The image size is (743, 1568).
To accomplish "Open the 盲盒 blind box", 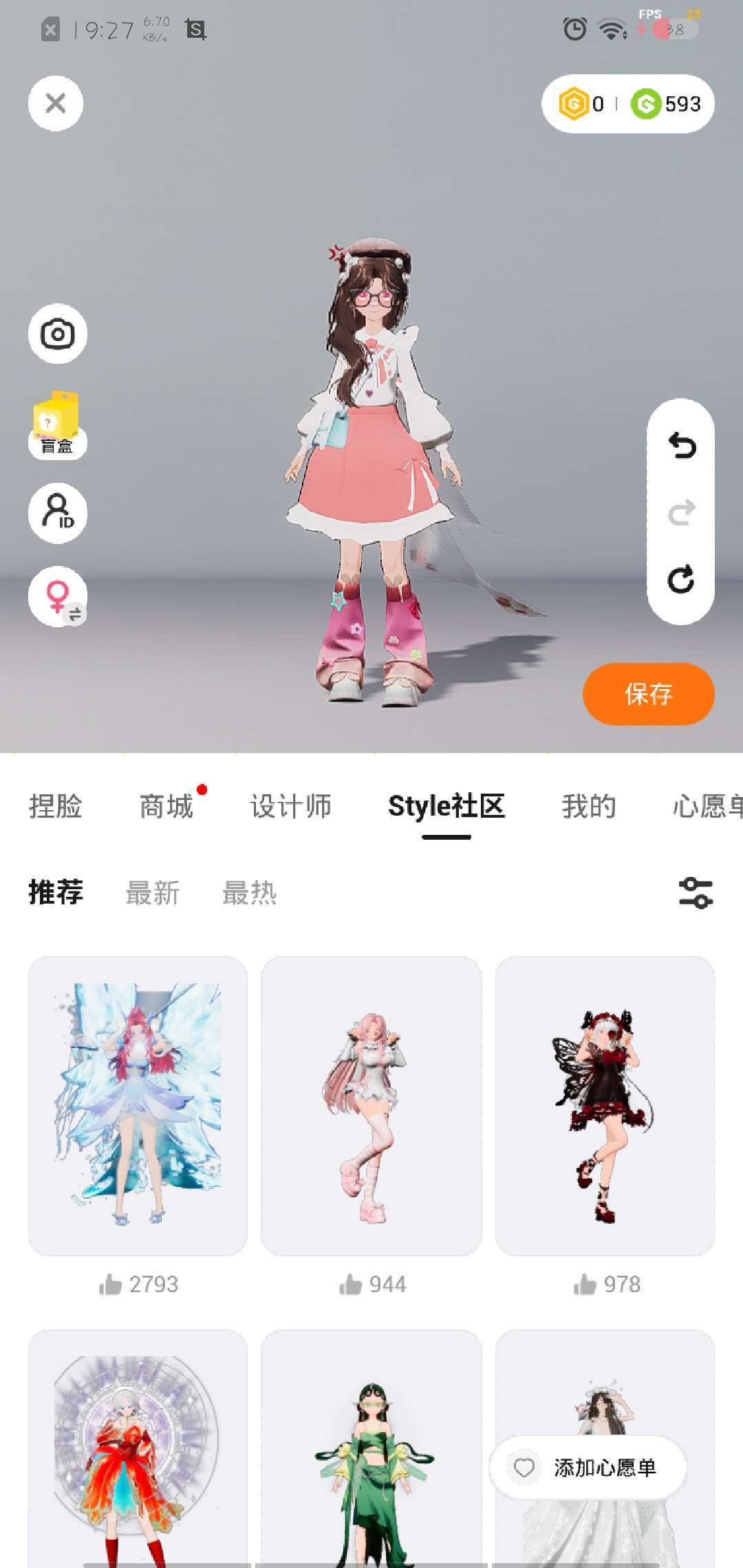I will 56,424.
